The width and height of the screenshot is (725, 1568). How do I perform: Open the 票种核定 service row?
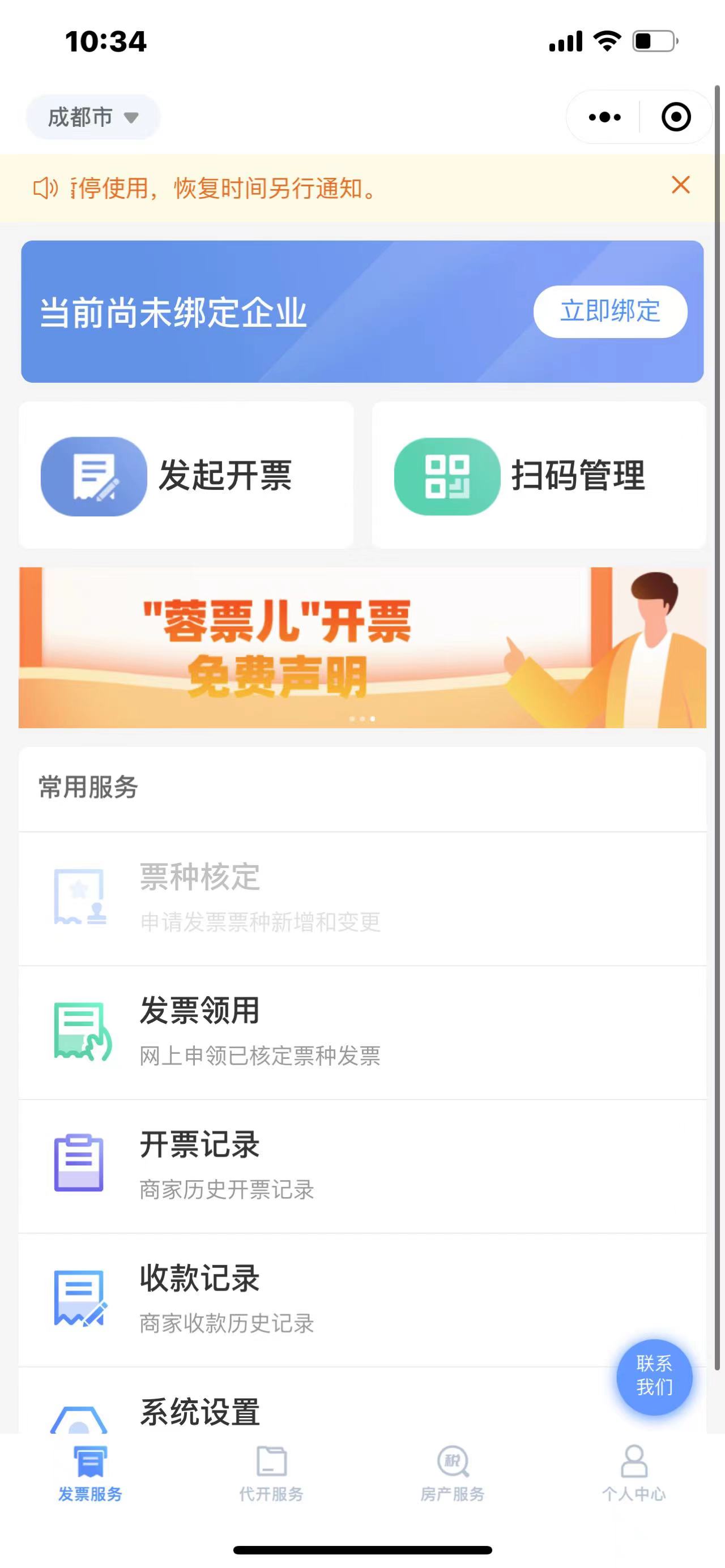pos(362,899)
